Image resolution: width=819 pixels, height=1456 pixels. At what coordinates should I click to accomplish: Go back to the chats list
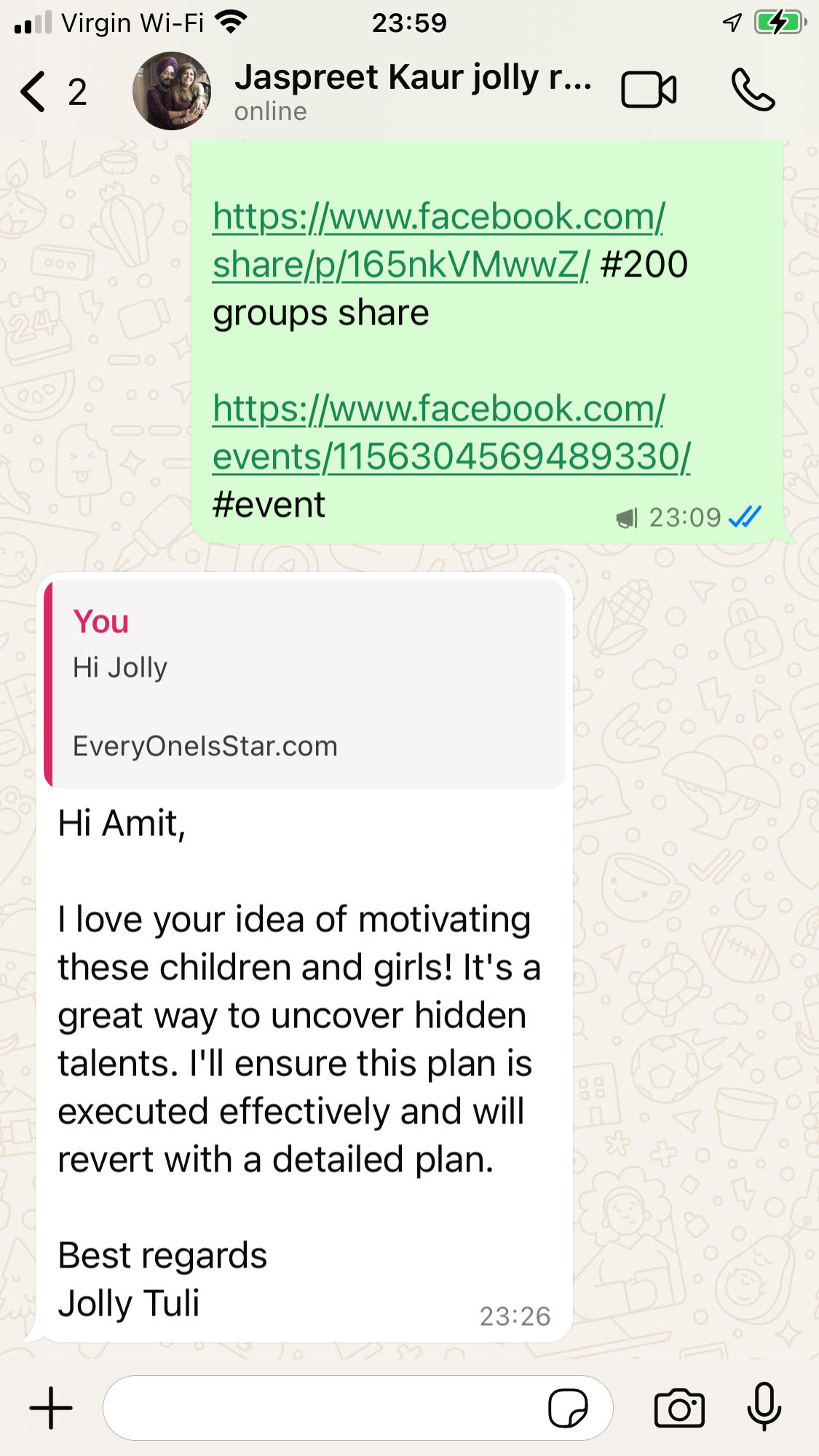click(x=35, y=92)
